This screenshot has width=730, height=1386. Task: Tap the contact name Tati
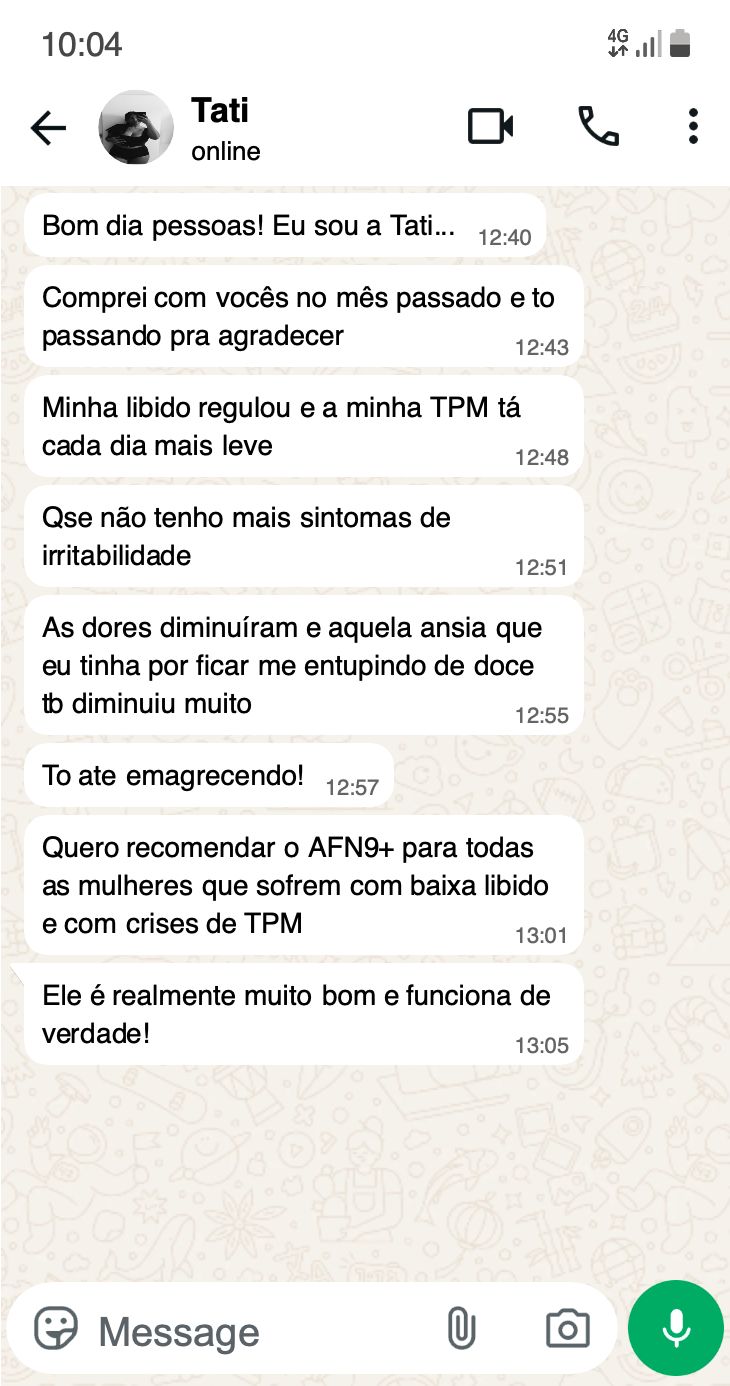(x=219, y=111)
